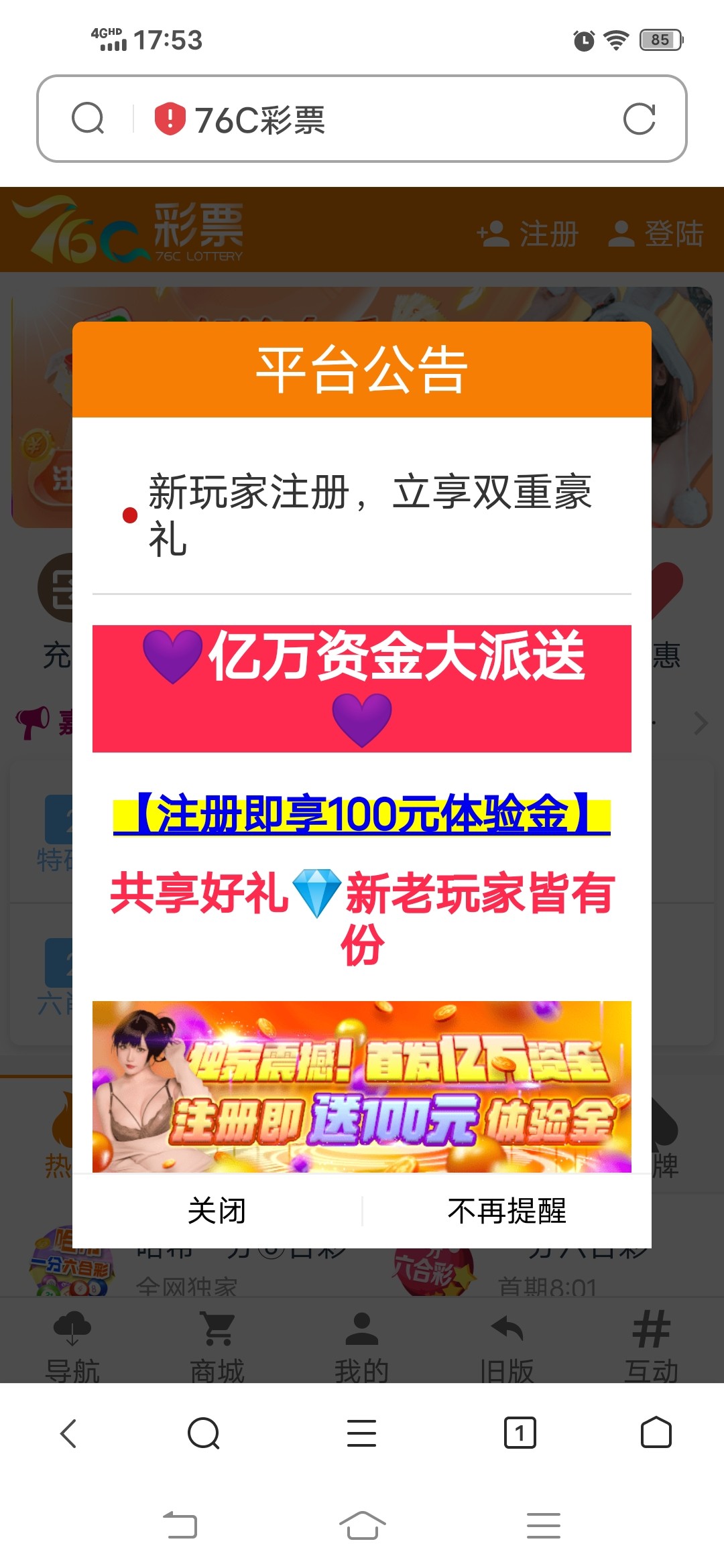Open system recent apps
The image size is (724, 1568).
click(543, 1525)
